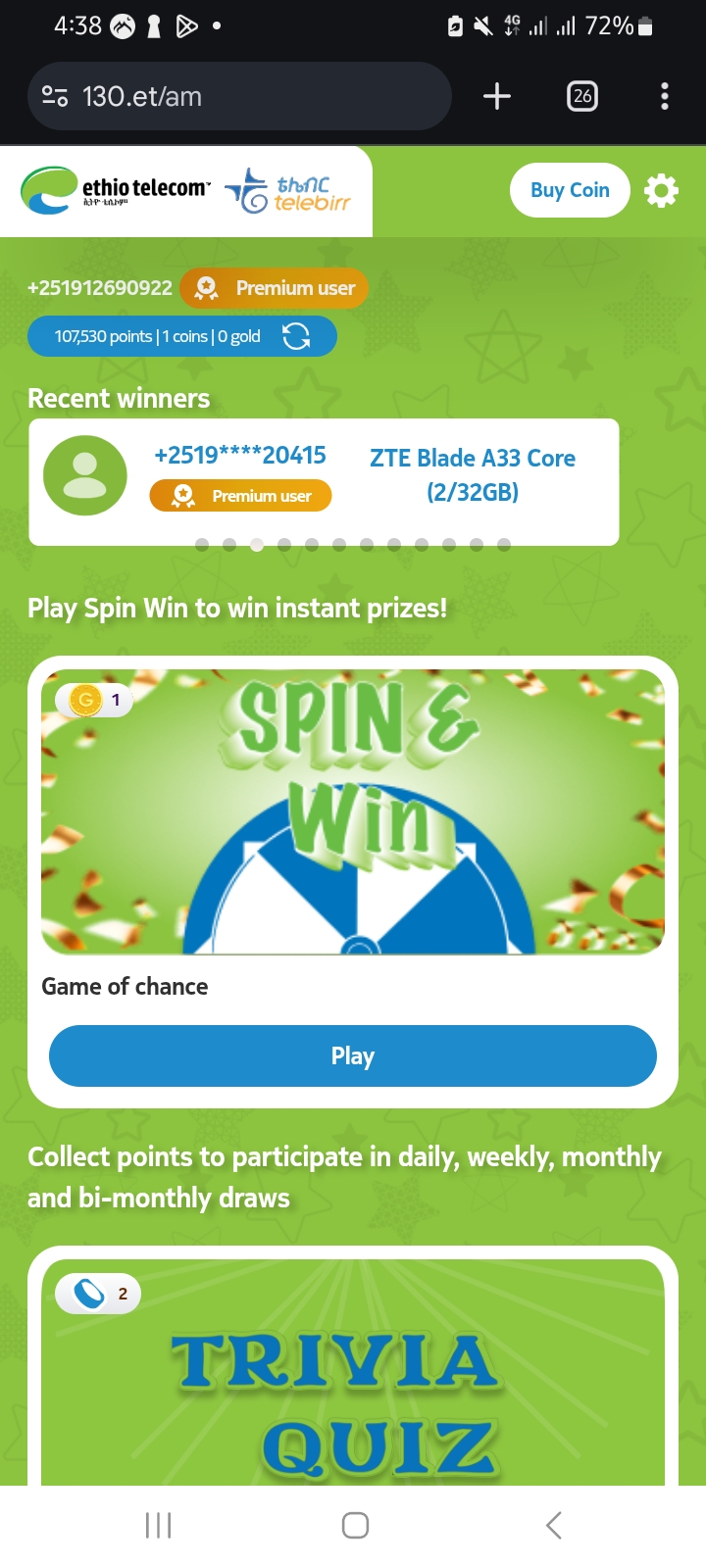The height and width of the screenshot is (1568, 706).
Task: Tap the Play button for Spin & Win
Action: pyautogui.click(x=353, y=1055)
